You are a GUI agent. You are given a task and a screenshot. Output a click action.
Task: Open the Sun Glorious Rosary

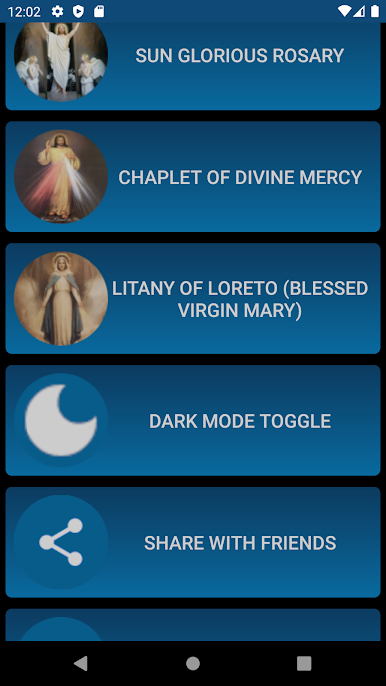(193, 66)
